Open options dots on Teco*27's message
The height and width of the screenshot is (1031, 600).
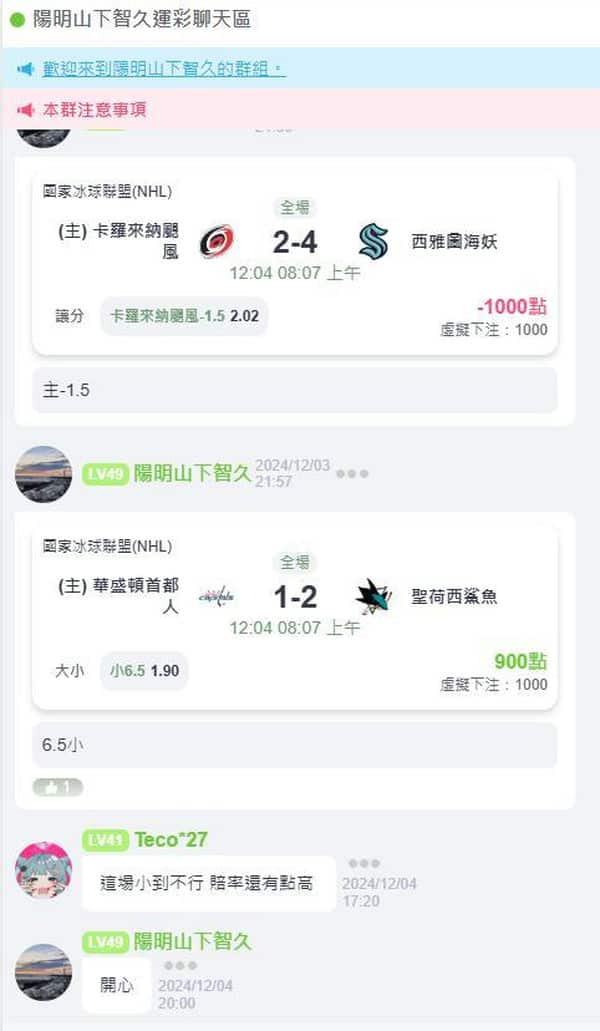click(364, 863)
